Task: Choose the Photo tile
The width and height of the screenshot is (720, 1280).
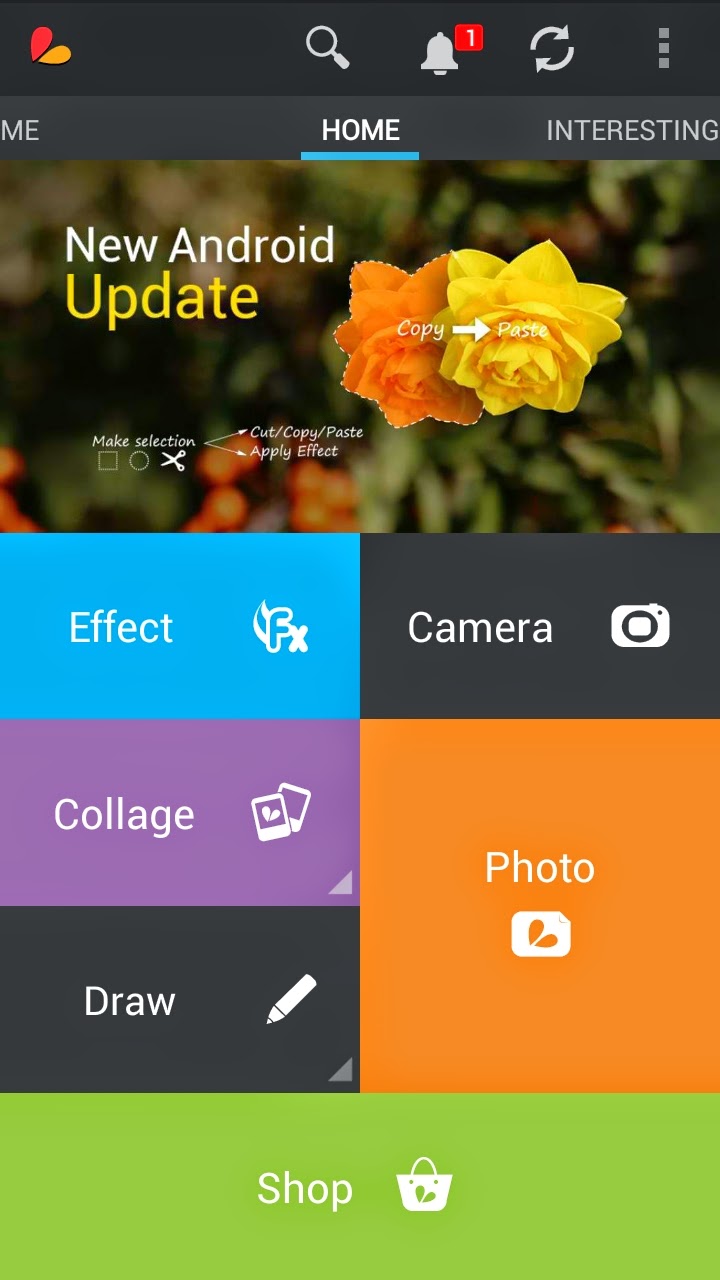Action: [x=540, y=905]
